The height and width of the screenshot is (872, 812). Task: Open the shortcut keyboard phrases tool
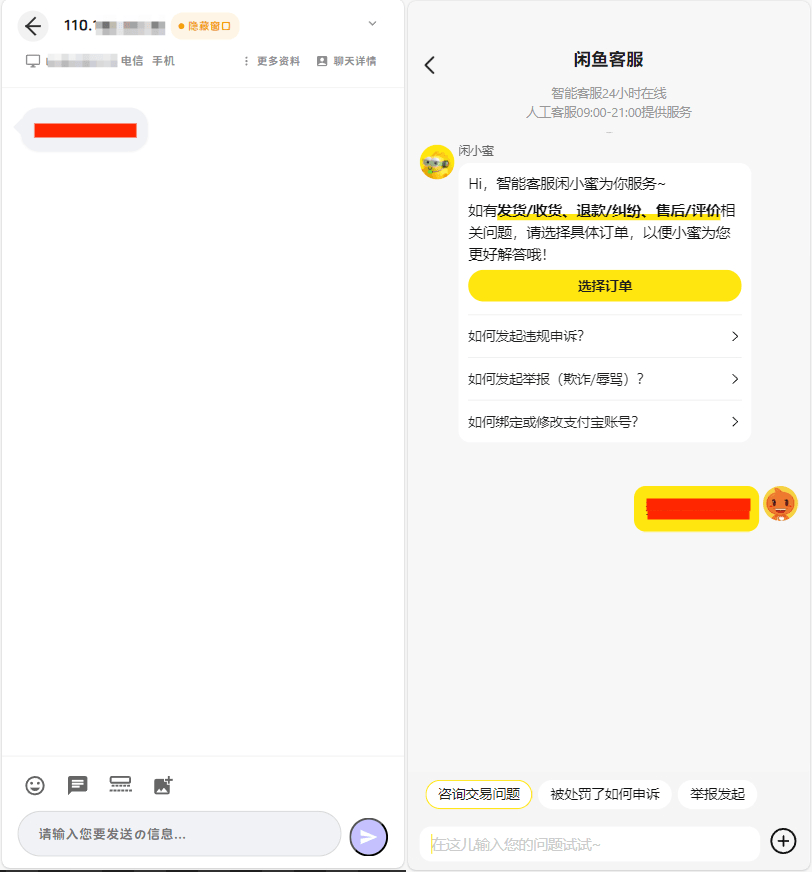[120, 786]
